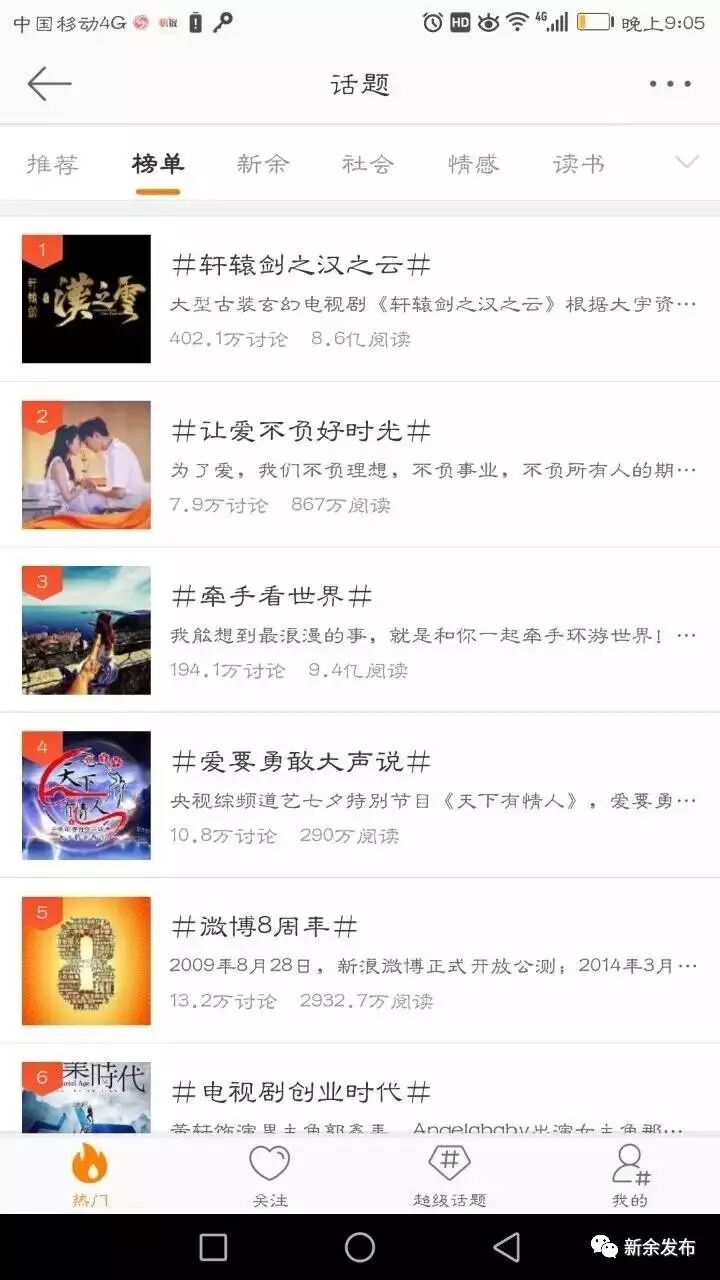
Task: Select the 读书 tab
Action: (x=579, y=164)
